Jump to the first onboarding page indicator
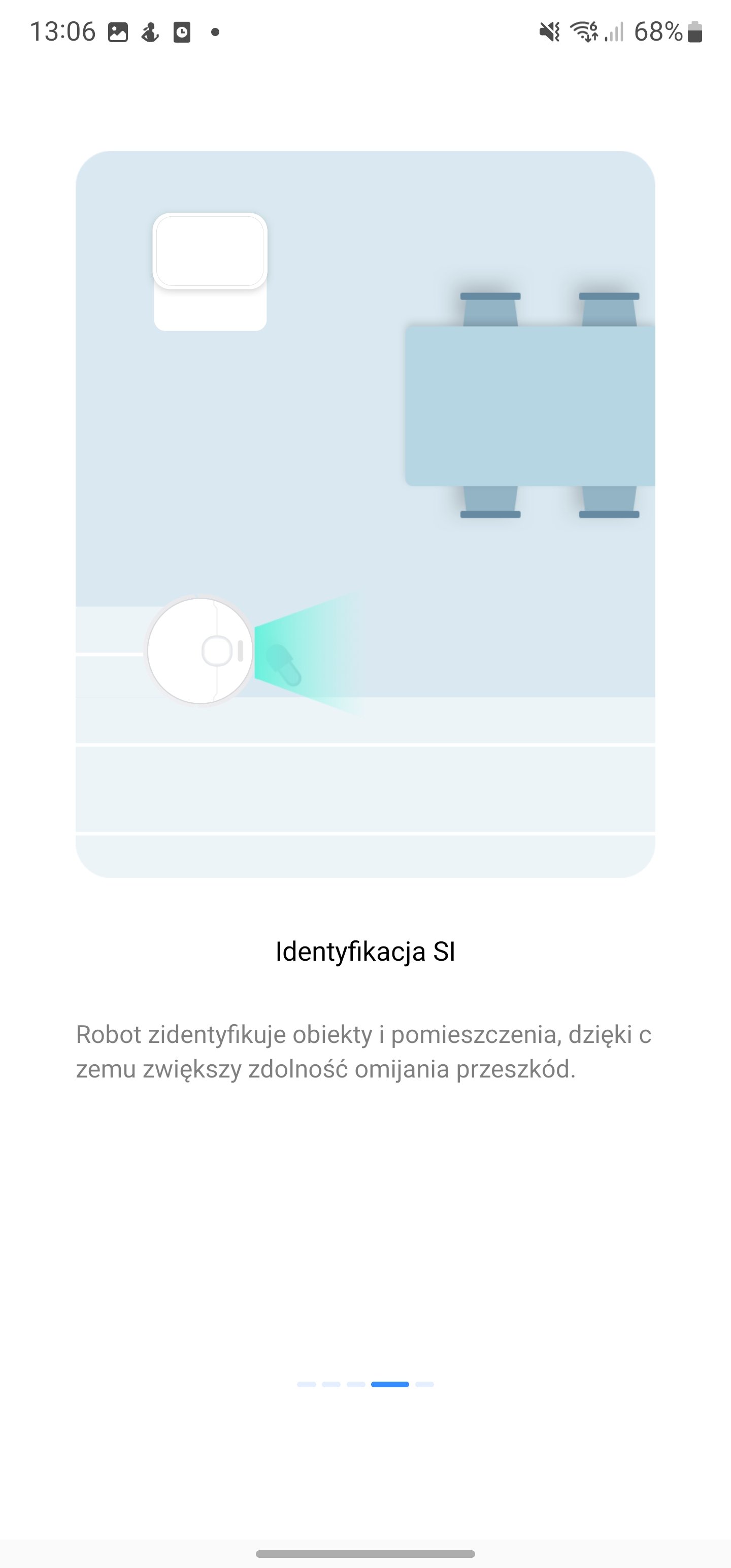 click(x=307, y=1384)
